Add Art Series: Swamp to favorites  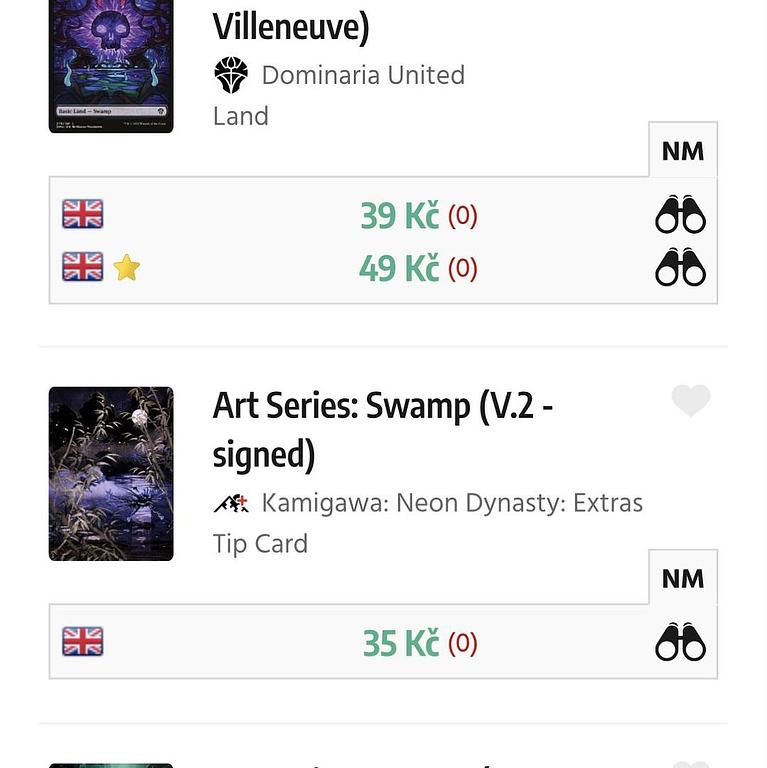click(x=691, y=401)
